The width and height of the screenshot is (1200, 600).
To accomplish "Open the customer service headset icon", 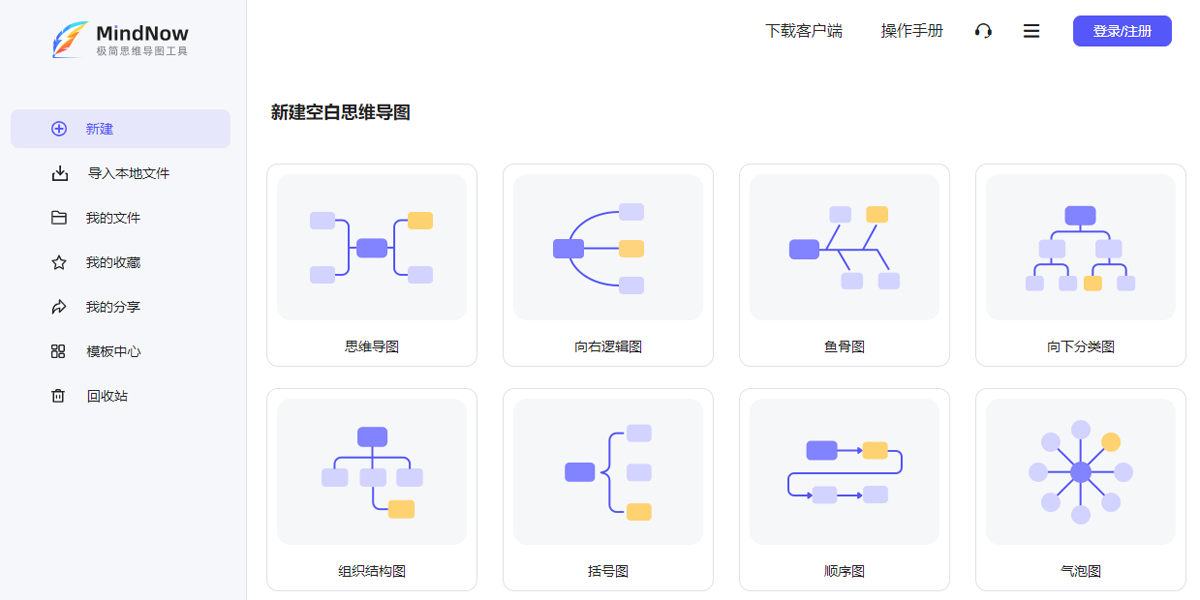I will [983, 31].
